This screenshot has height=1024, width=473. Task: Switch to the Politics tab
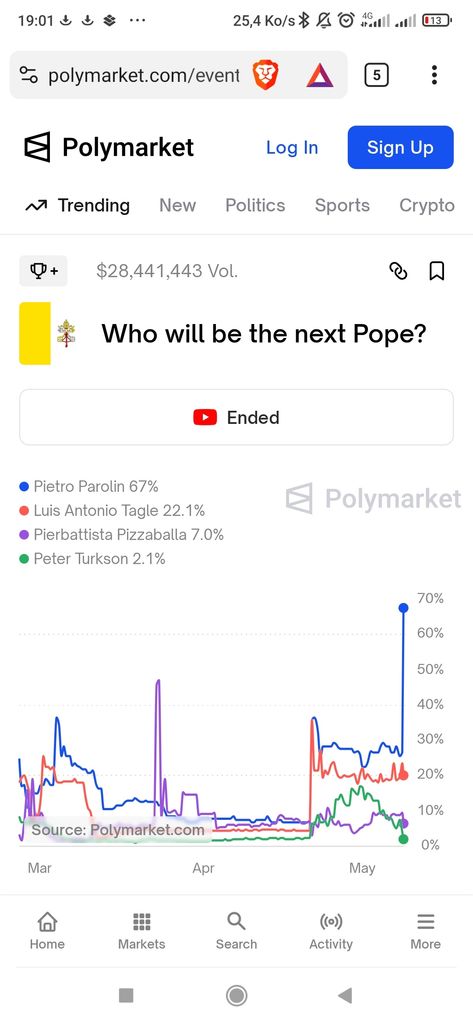click(x=255, y=205)
